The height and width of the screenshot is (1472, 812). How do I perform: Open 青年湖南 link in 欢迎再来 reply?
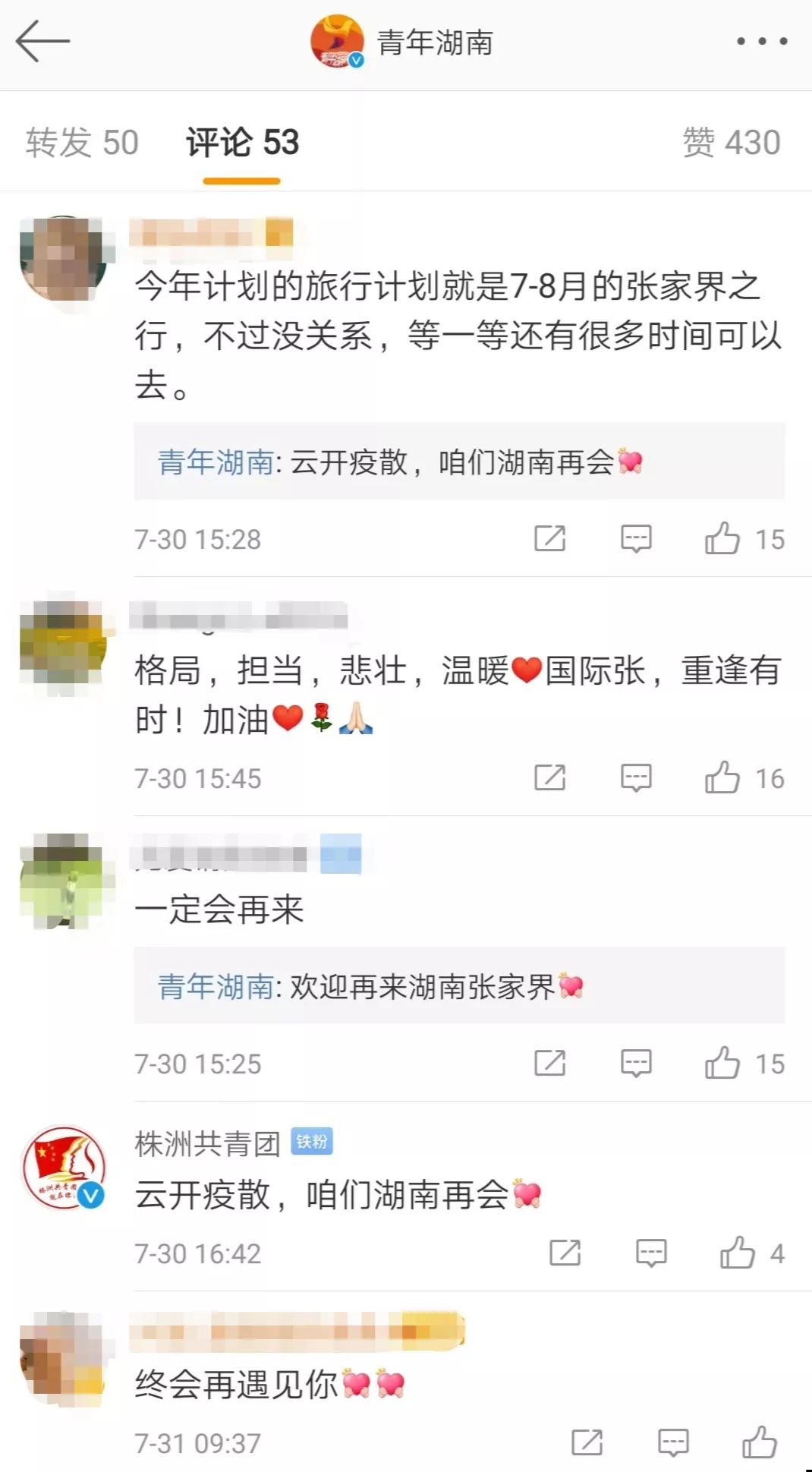coord(216,987)
